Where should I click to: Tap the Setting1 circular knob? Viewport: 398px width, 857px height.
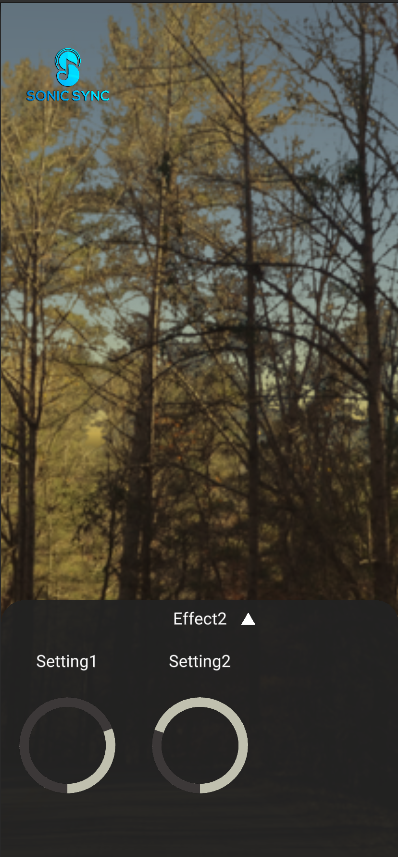[67, 745]
